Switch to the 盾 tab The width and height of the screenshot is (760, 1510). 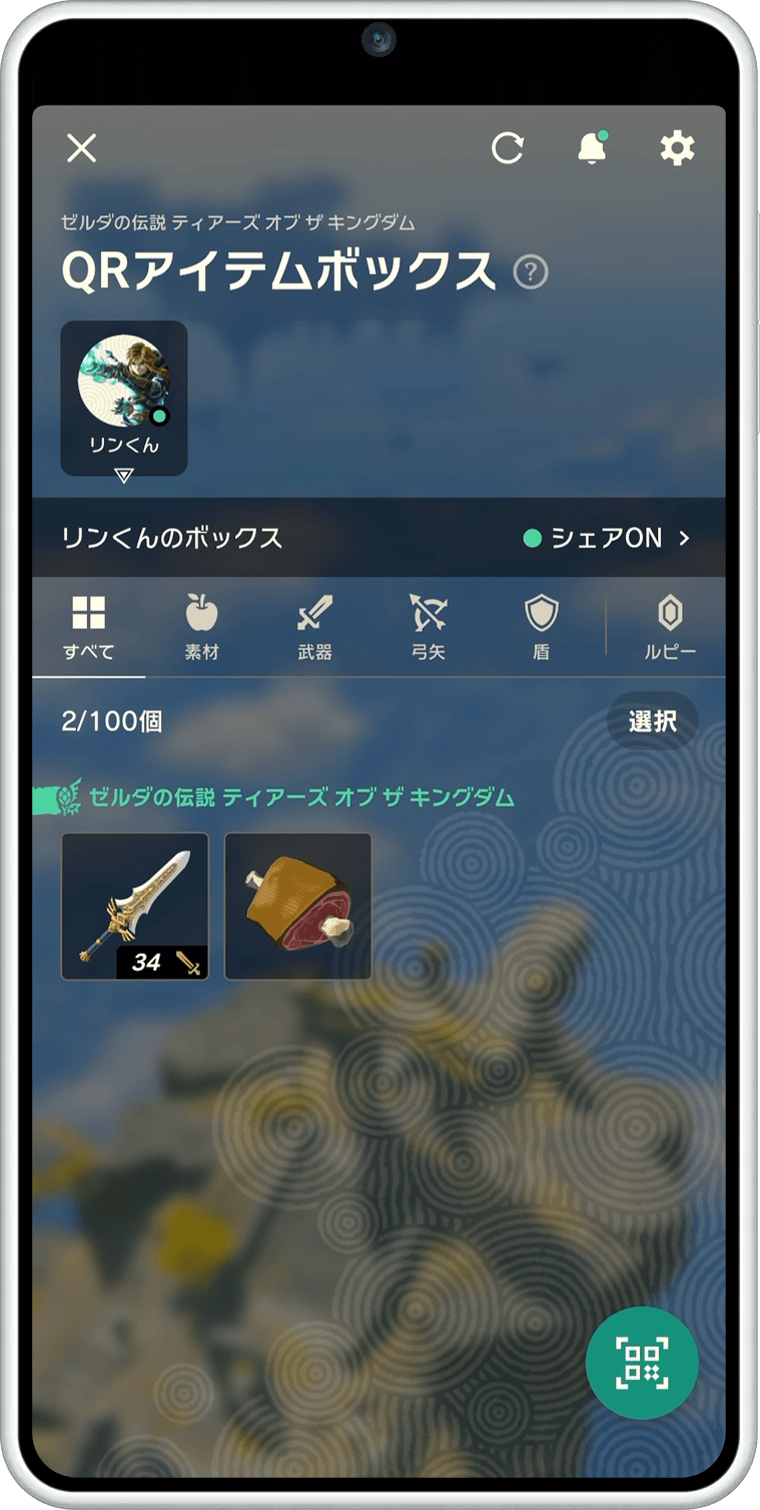click(x=541, y=628)
